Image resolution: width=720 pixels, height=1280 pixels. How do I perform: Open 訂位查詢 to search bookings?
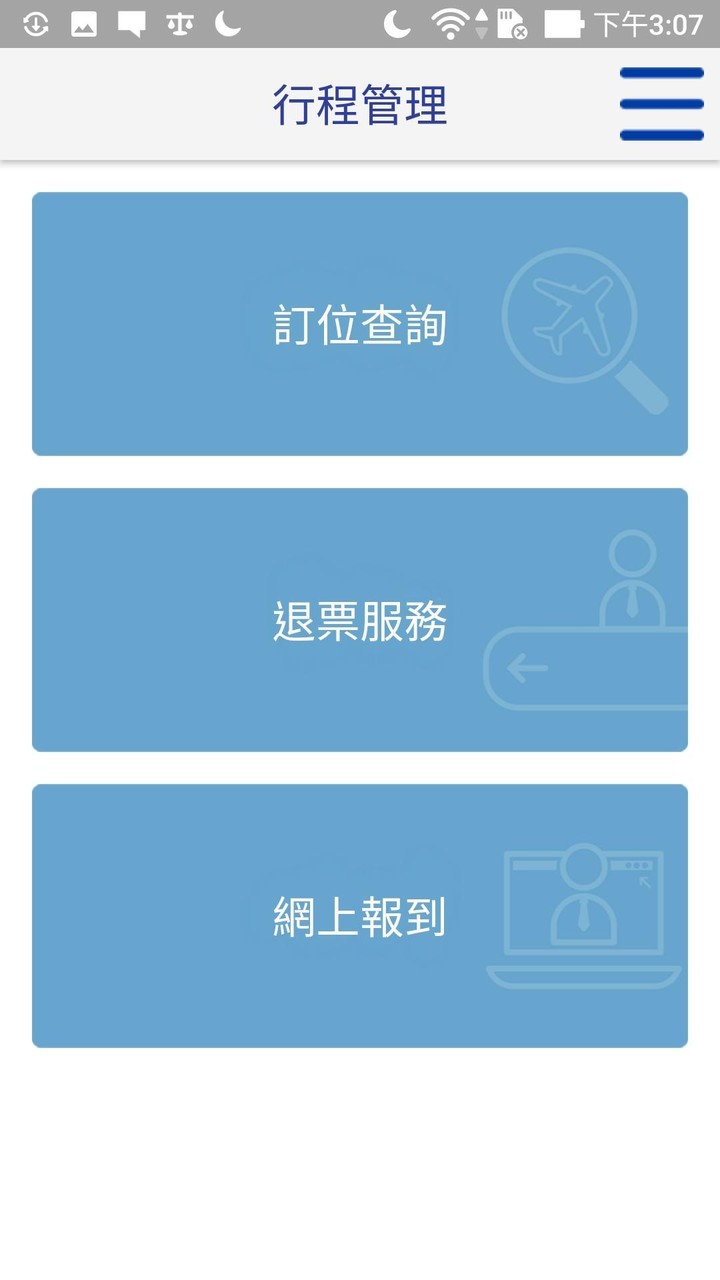360,323
